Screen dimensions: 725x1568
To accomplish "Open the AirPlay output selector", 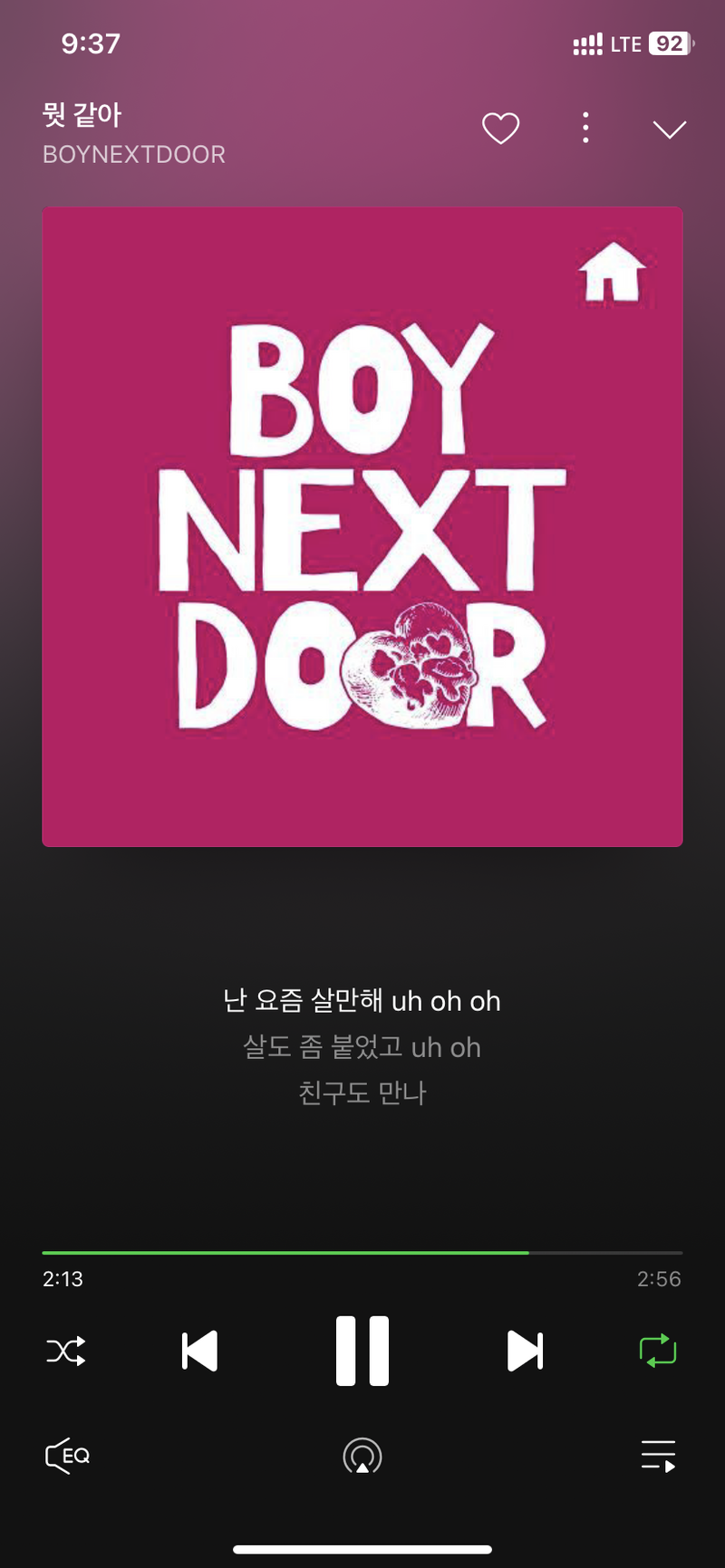I will tap(362, 1457).
